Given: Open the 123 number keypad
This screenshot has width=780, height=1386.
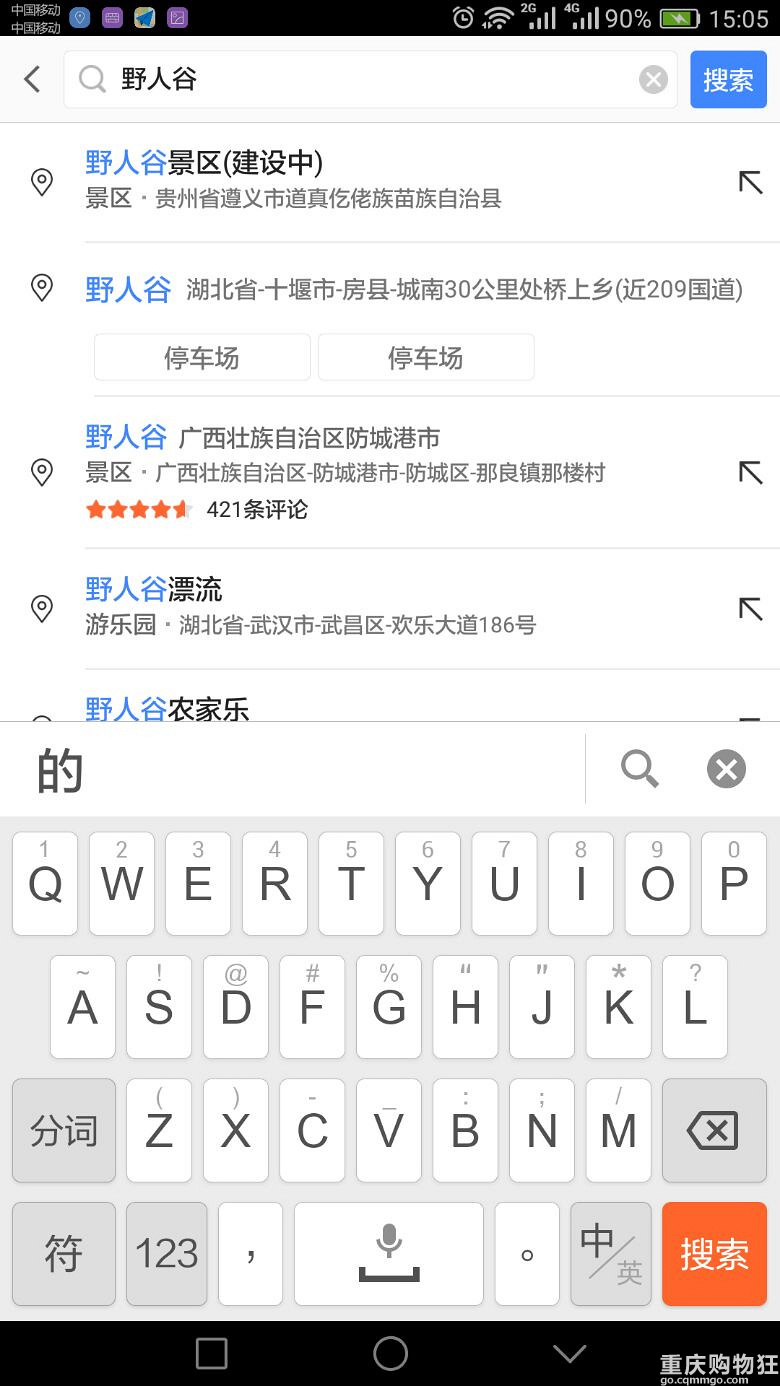Looking at the screenshot, I should (x=167, y=1254).
